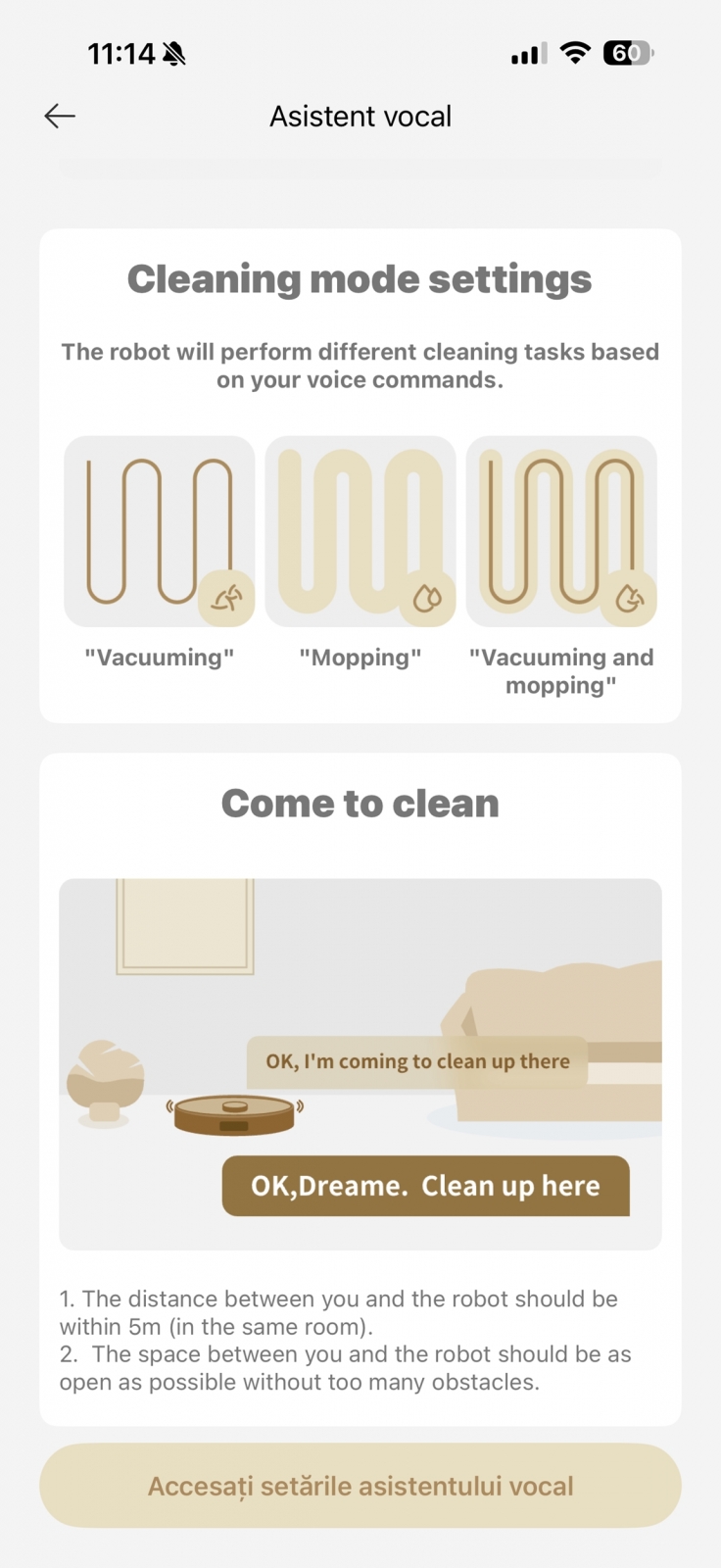Tap Accesați setările asistentului vocal button

coord(360,1485)
